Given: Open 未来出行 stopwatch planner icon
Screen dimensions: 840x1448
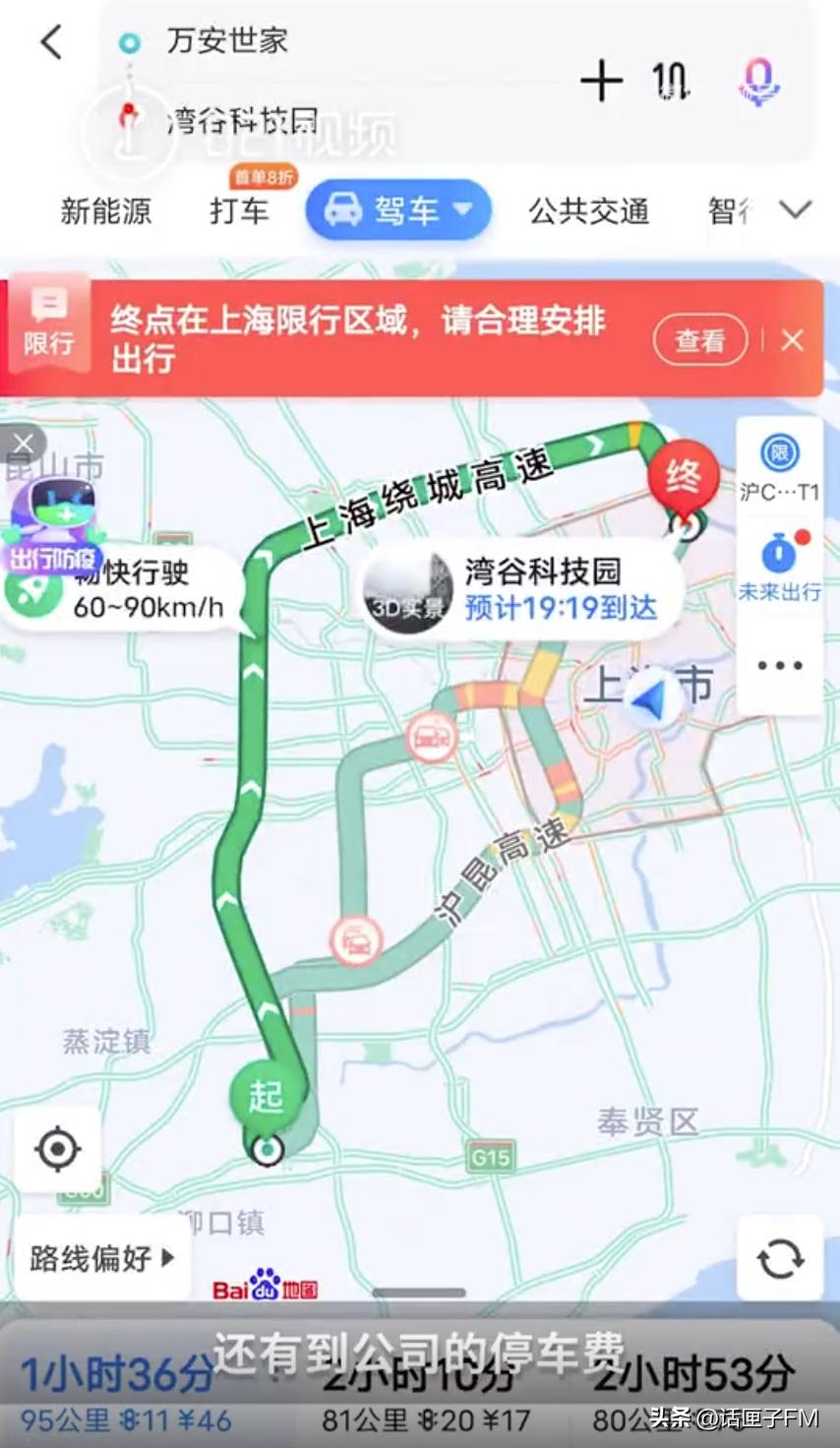Looking at the screenshot, I should pyautogui.click(x=778, y=554).
